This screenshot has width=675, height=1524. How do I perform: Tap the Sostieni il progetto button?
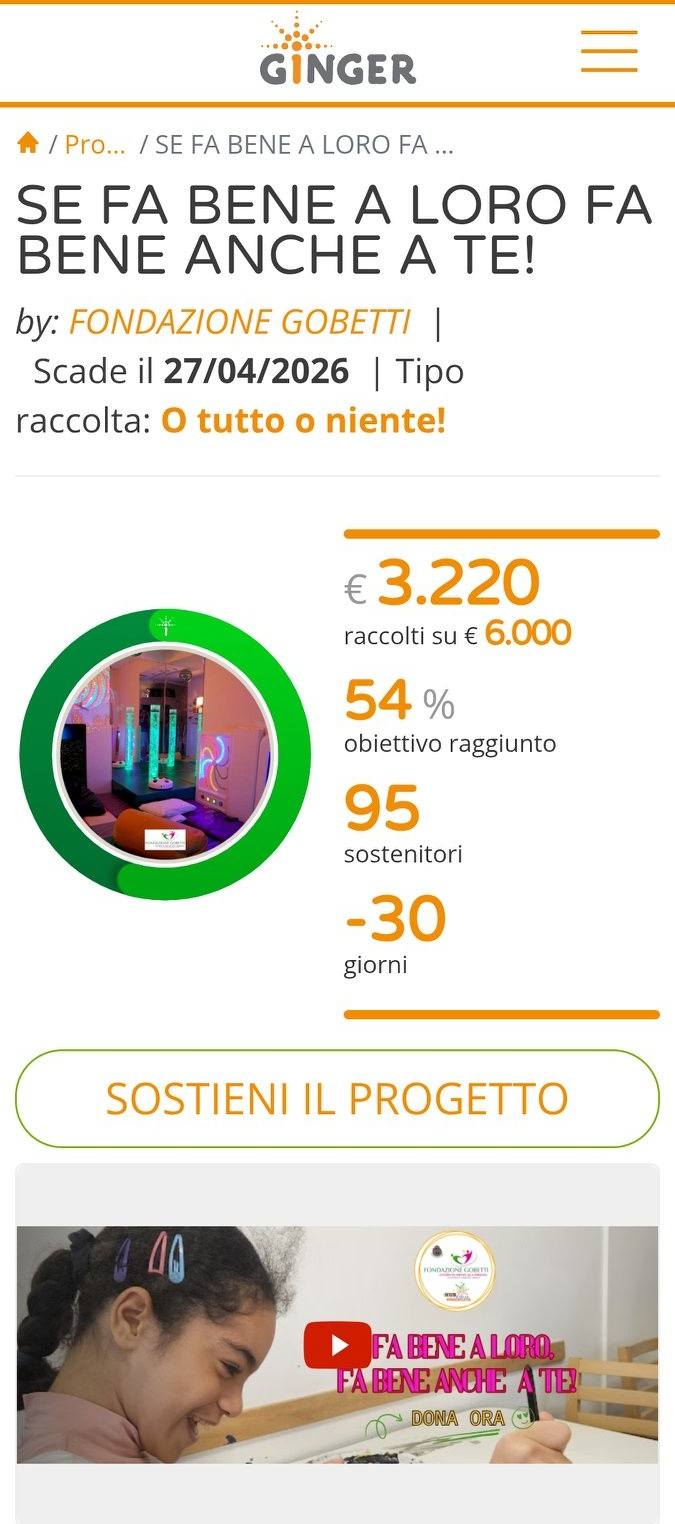tap(337, 1098)
